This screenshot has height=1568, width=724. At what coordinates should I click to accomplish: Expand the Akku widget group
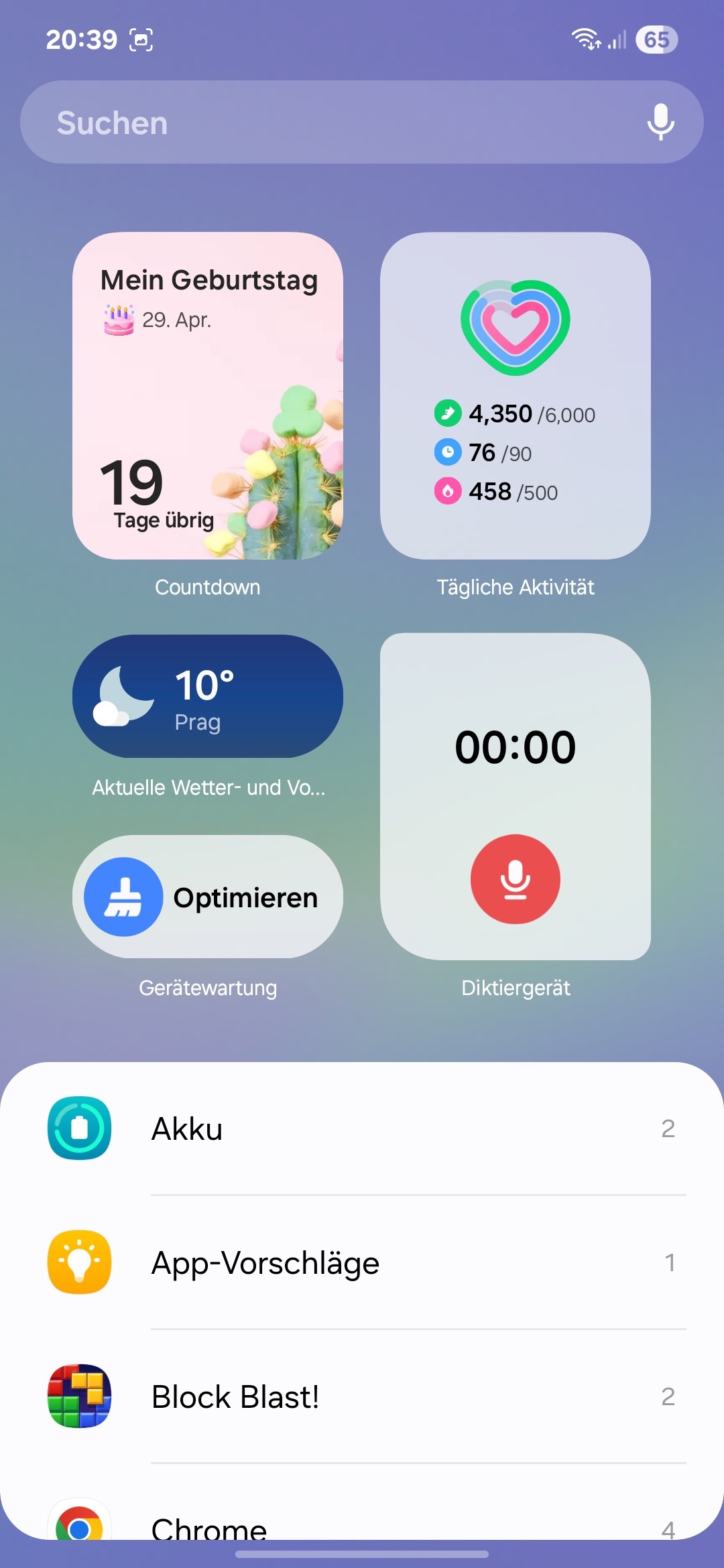402,1128
